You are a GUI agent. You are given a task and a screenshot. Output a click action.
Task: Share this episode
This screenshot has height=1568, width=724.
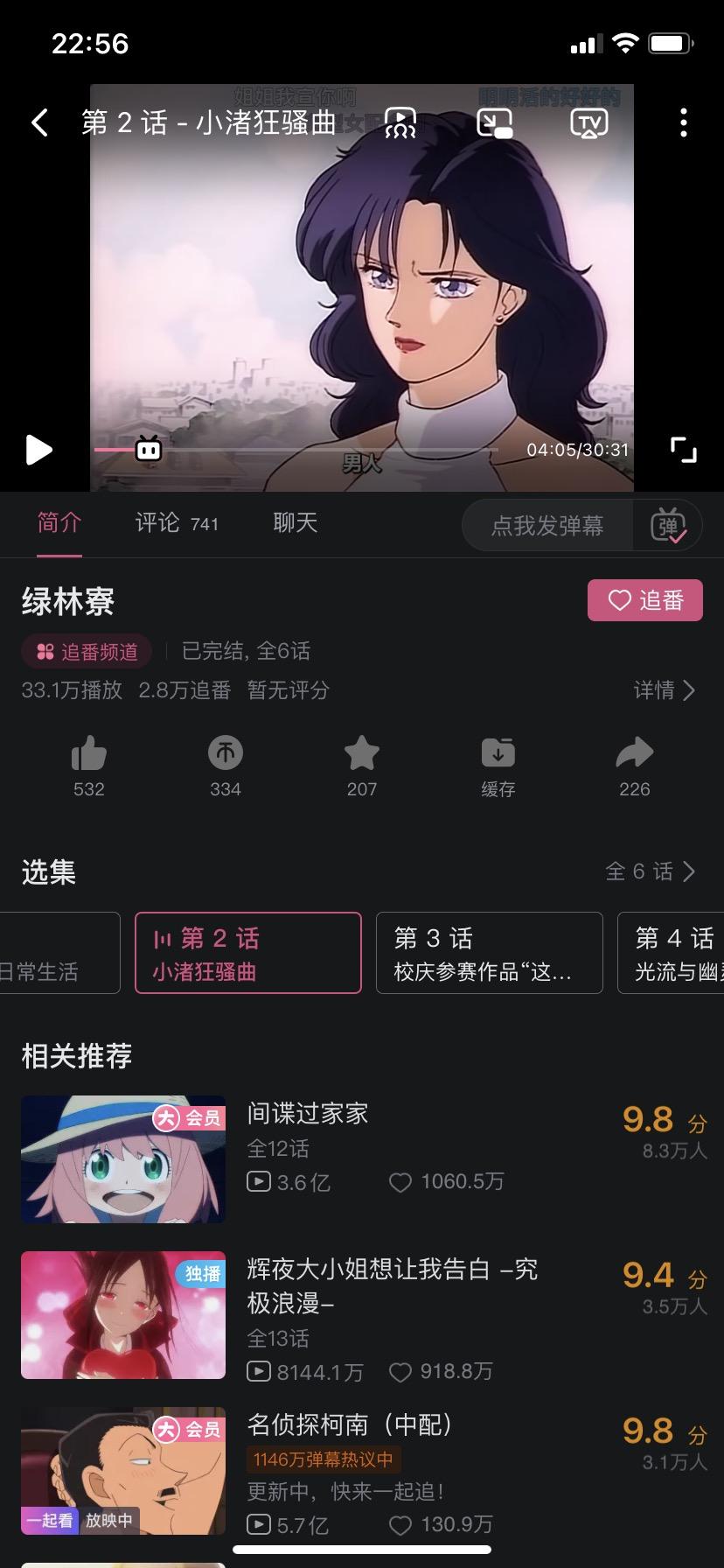point(635,766)
